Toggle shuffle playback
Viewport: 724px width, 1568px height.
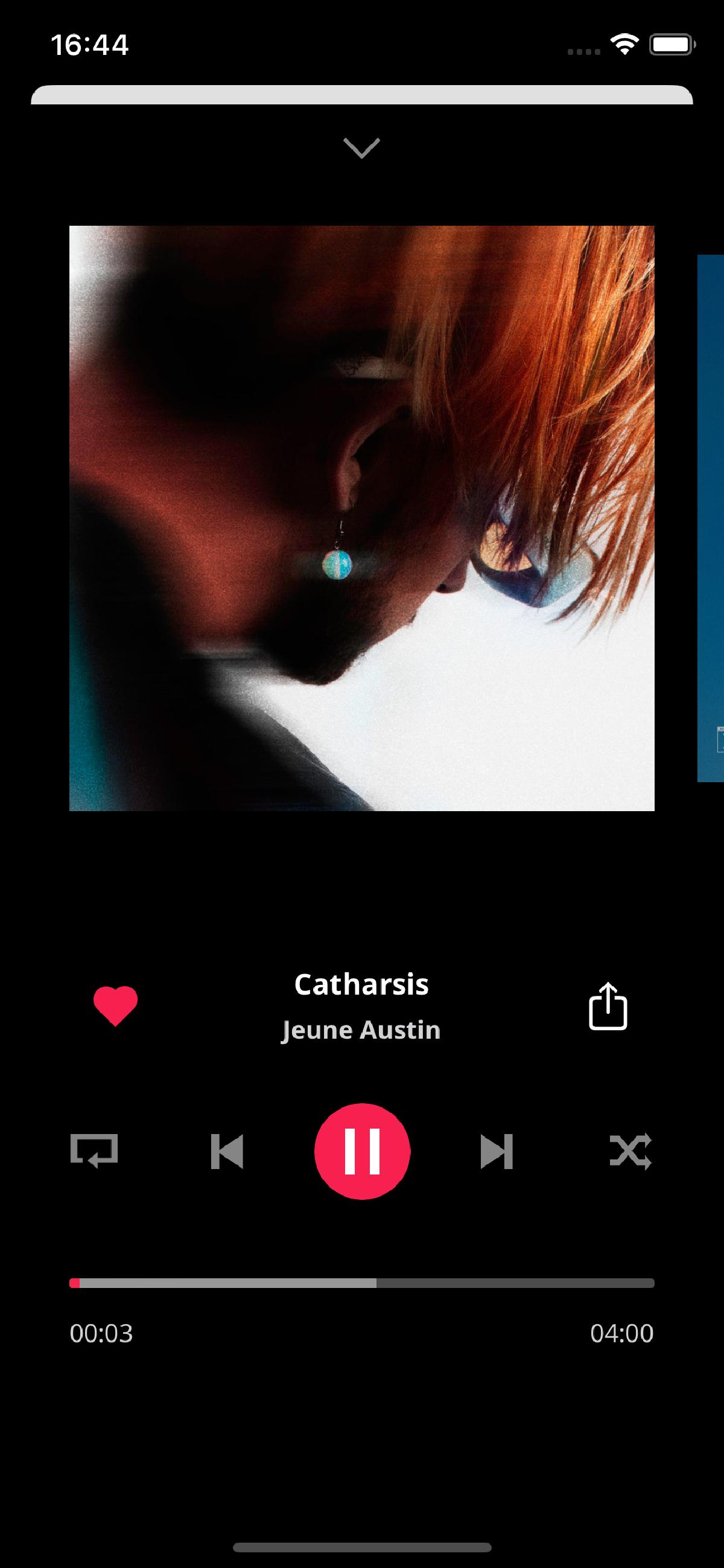click(630, 1151)
